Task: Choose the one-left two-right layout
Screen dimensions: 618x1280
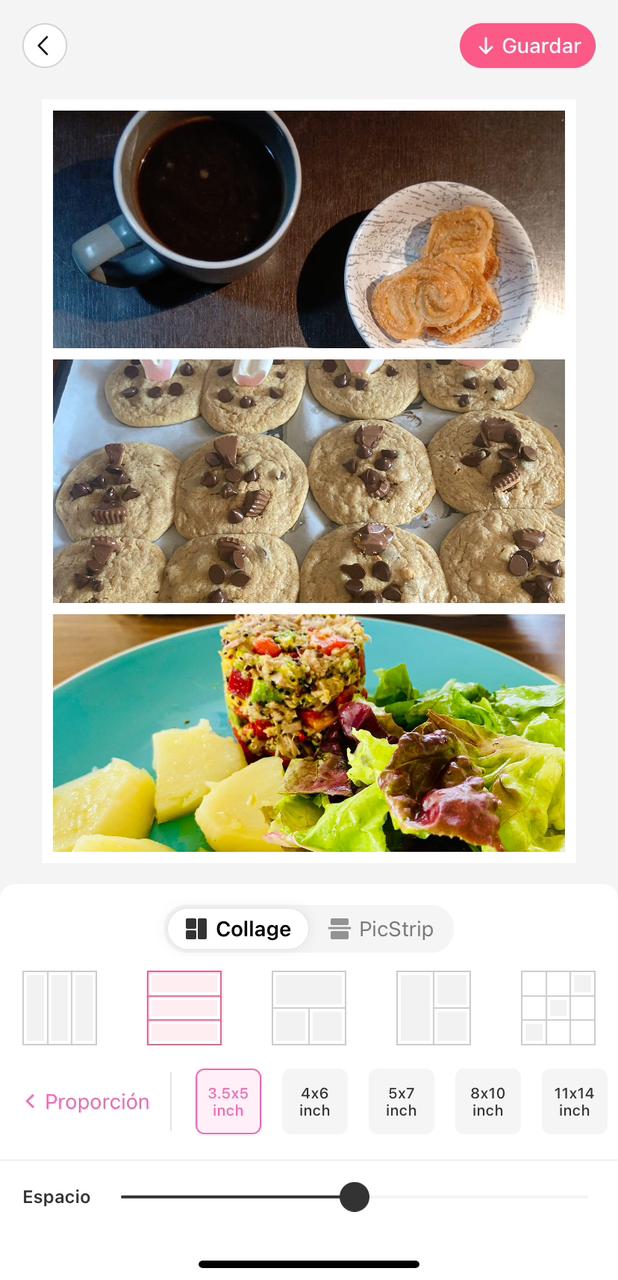Action: click(x=433, y=1008)
